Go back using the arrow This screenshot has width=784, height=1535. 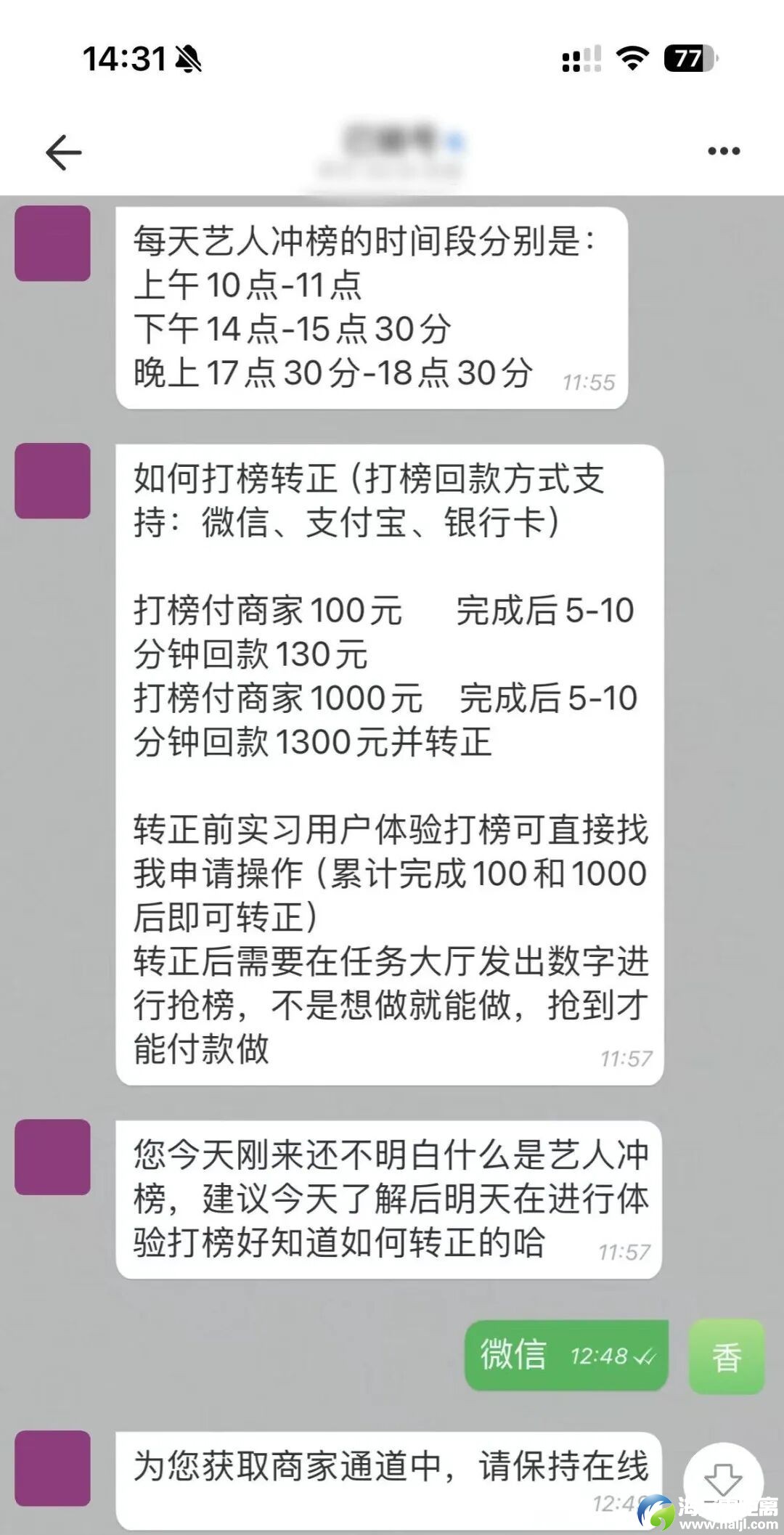click(63, 152)
